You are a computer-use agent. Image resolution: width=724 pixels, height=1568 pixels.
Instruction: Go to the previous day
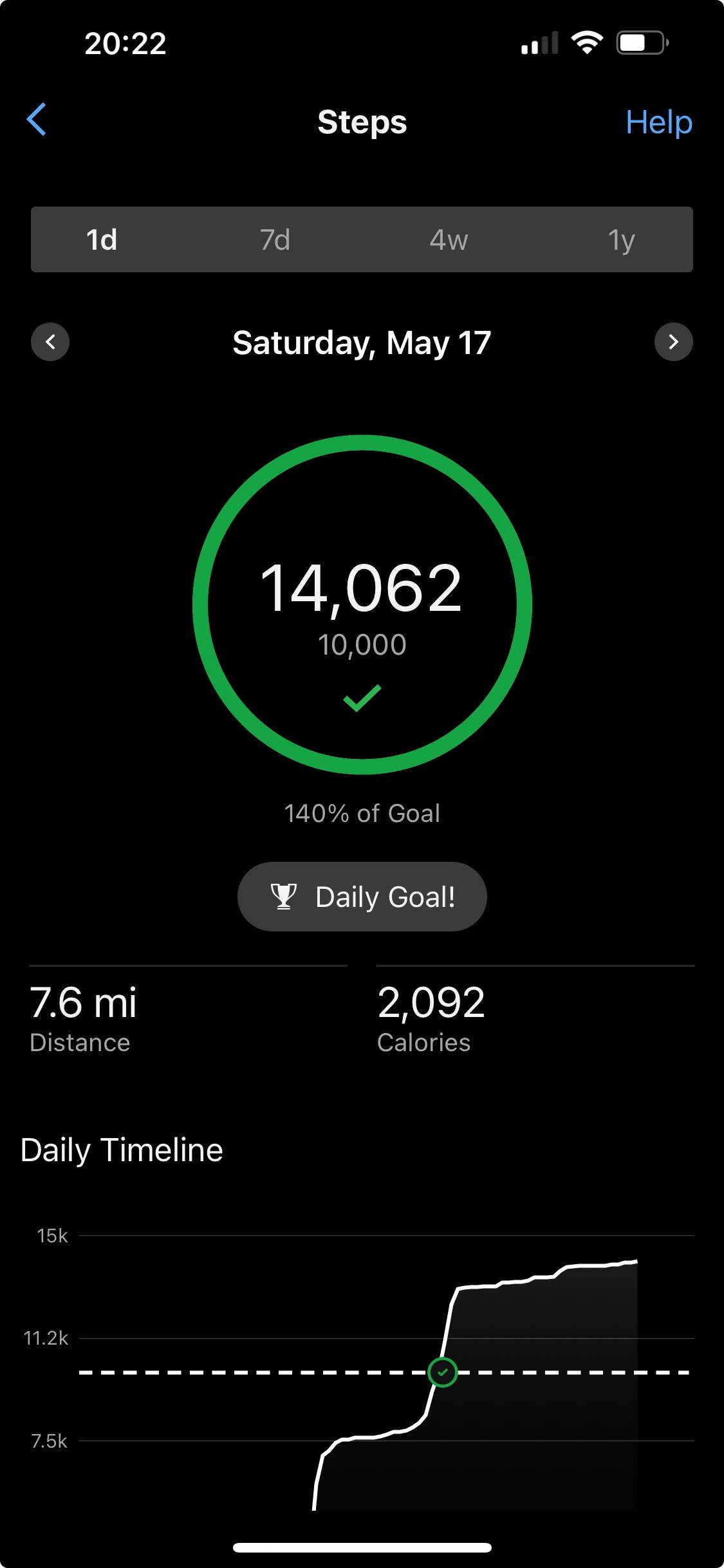50,342
